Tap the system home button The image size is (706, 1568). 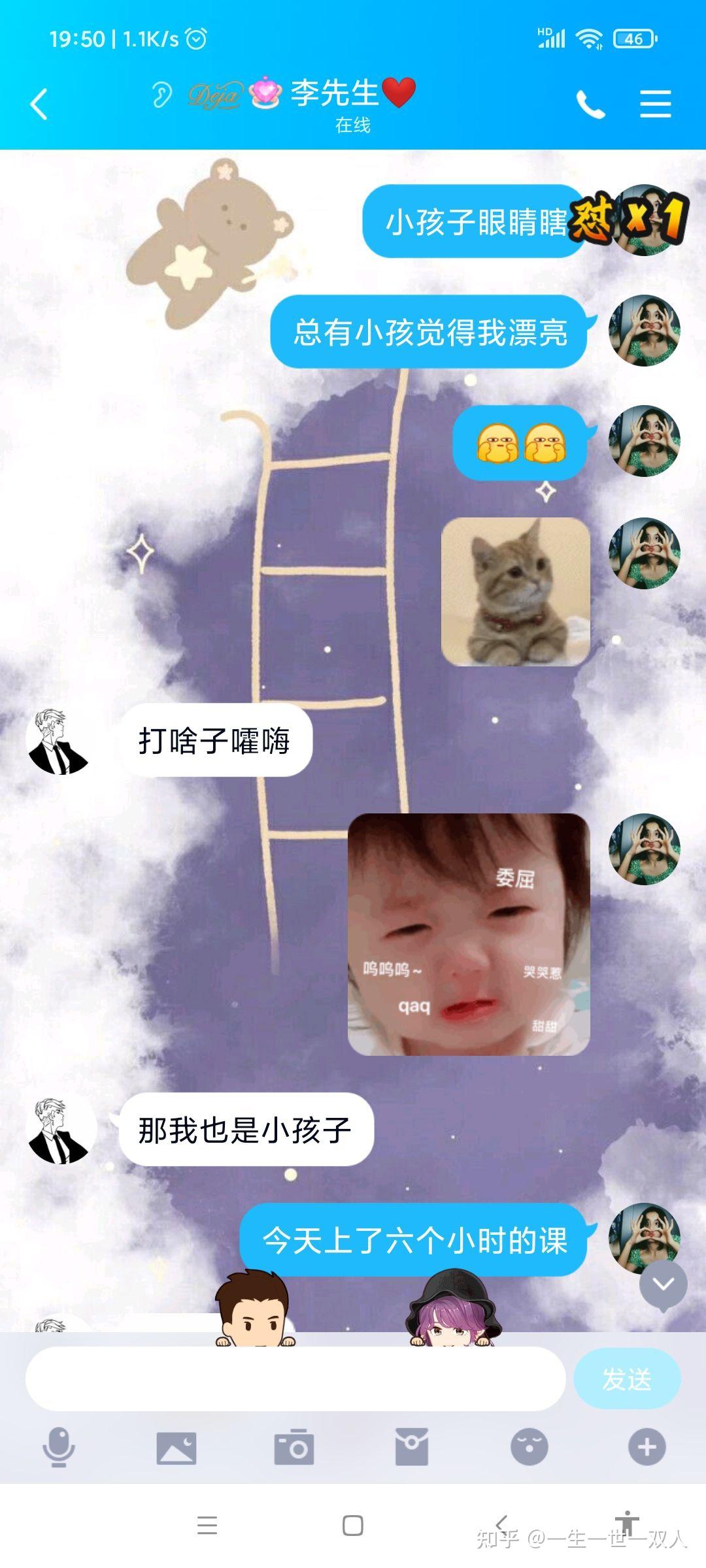(x=353, y=1526)
